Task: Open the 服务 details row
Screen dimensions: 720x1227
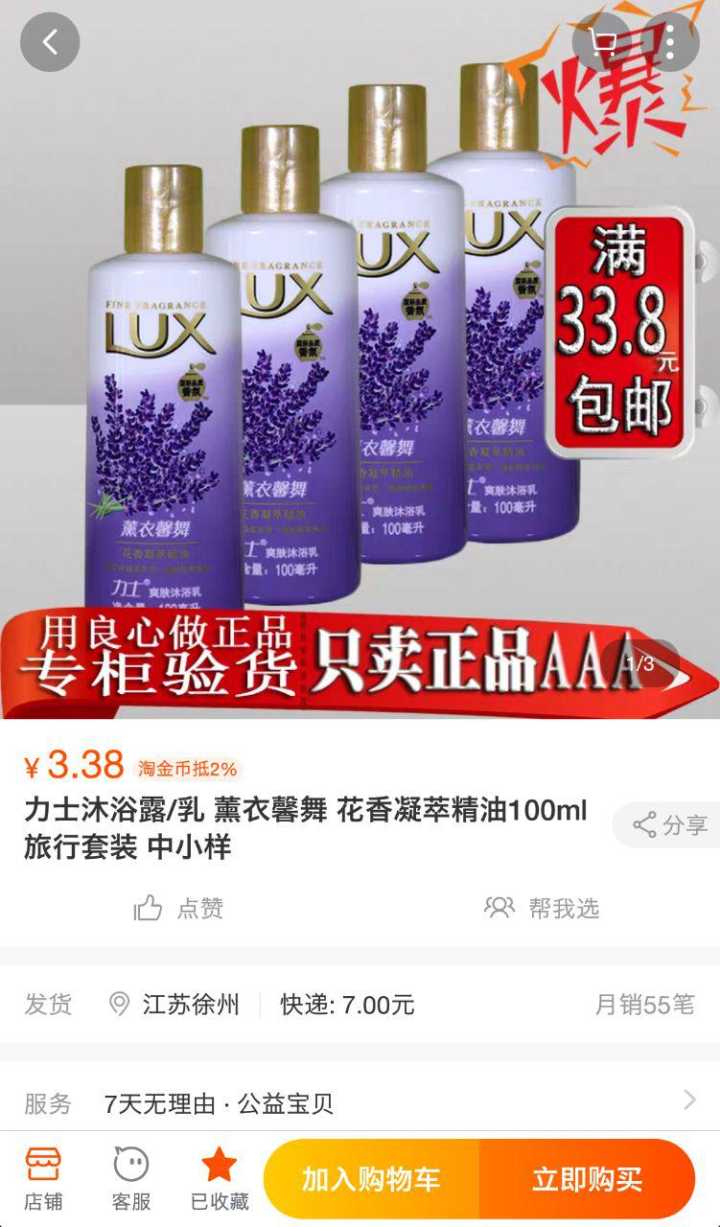Action: coord(360,1104)
